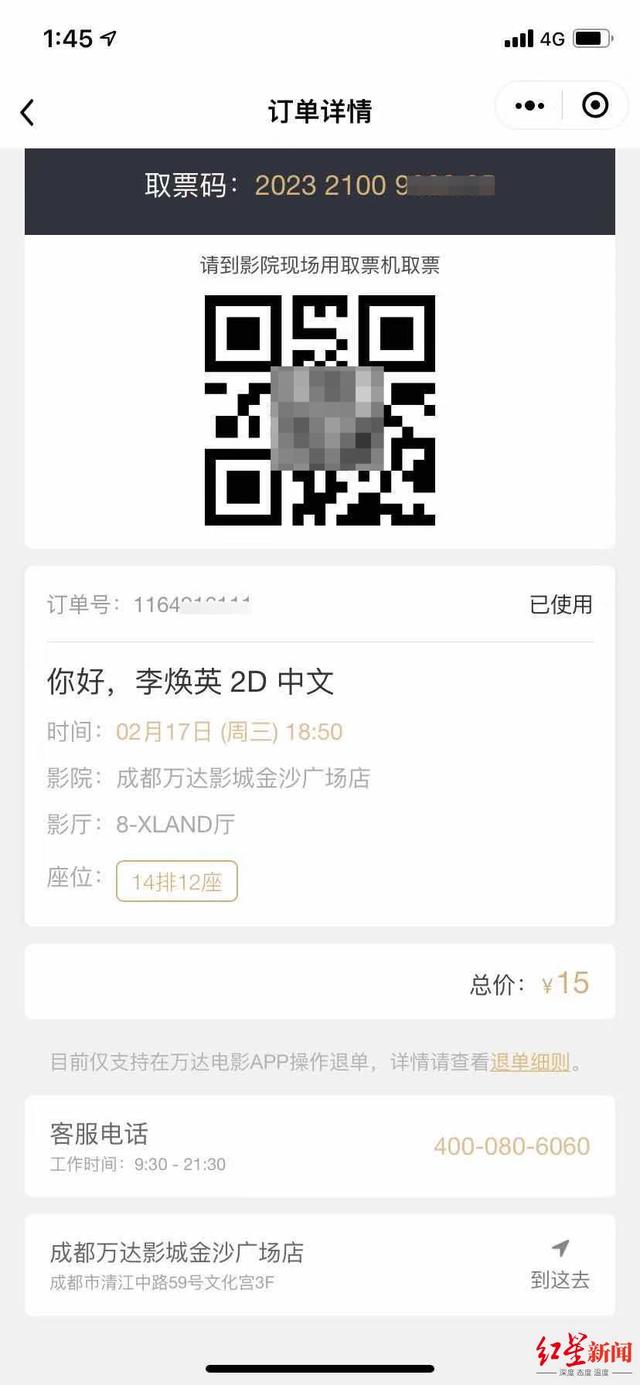Open the 退单细则 link
Screen dimensions: 640x1385
530,1062
